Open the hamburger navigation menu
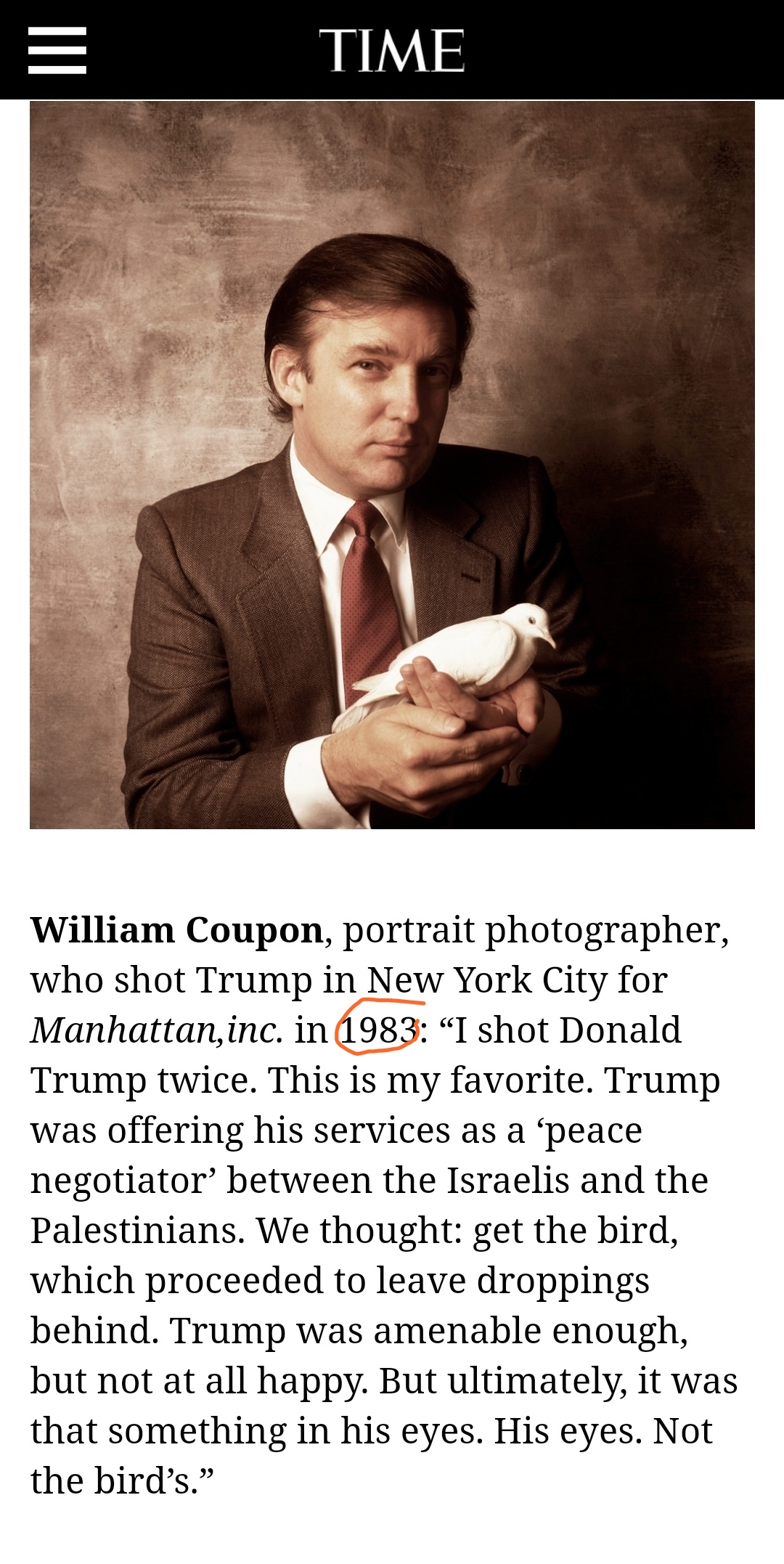The image size is (784, 1564). [x=57, y=50]
